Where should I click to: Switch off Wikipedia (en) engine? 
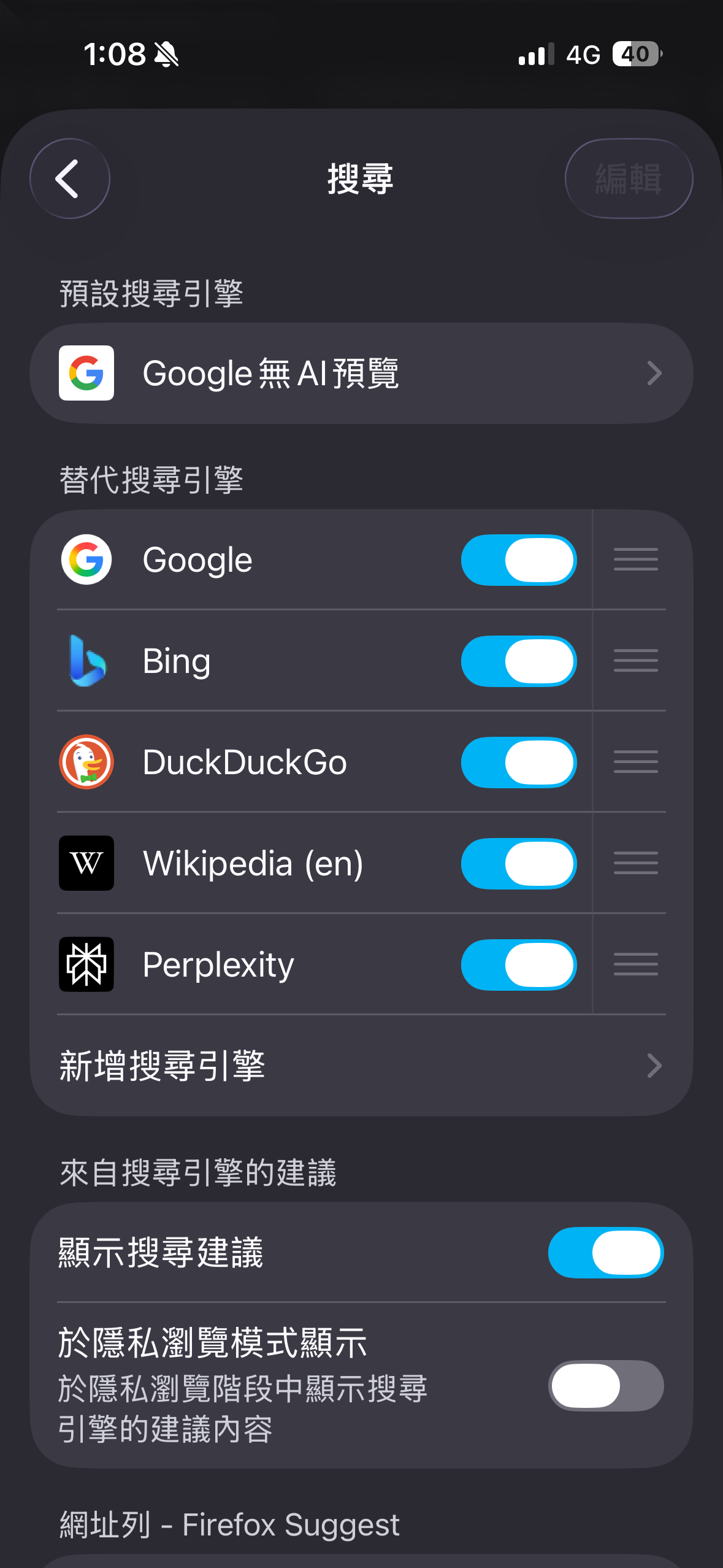(x=518, y=864)
